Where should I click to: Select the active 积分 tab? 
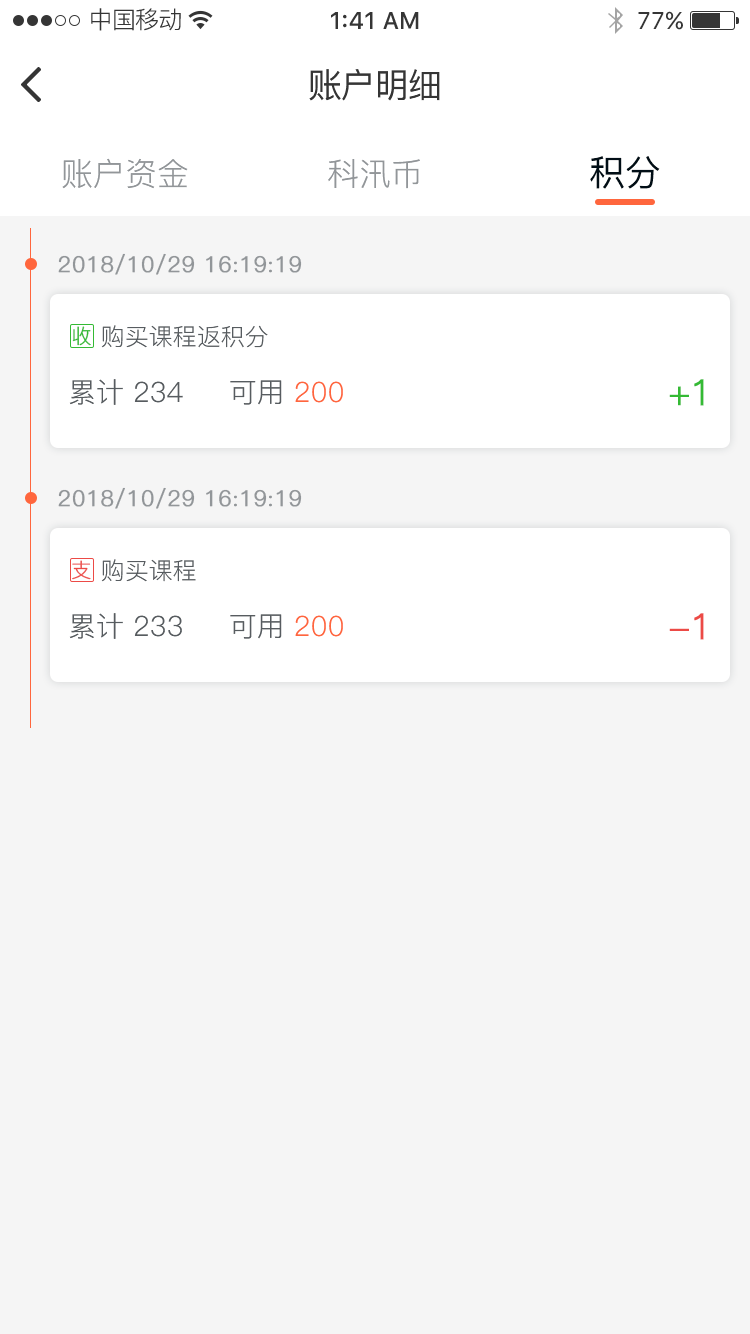pos(624,173)
